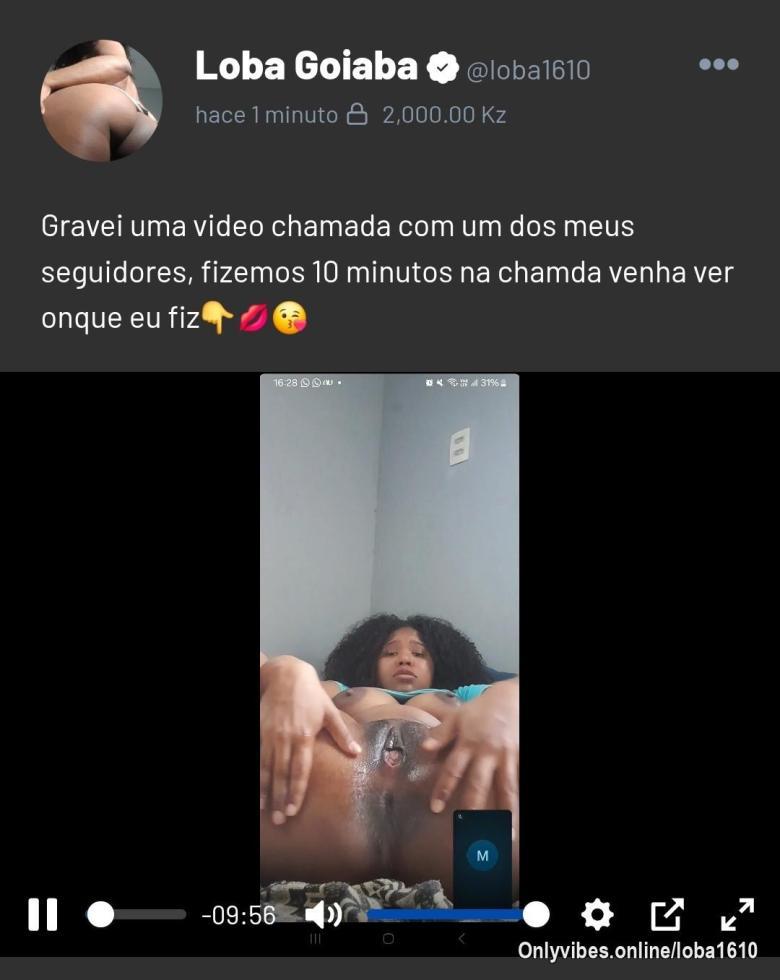Image resolution: width=780 pixels, height=980 pixels.
Task: Open the post options ellipsis menu
Action: point(718,64)
